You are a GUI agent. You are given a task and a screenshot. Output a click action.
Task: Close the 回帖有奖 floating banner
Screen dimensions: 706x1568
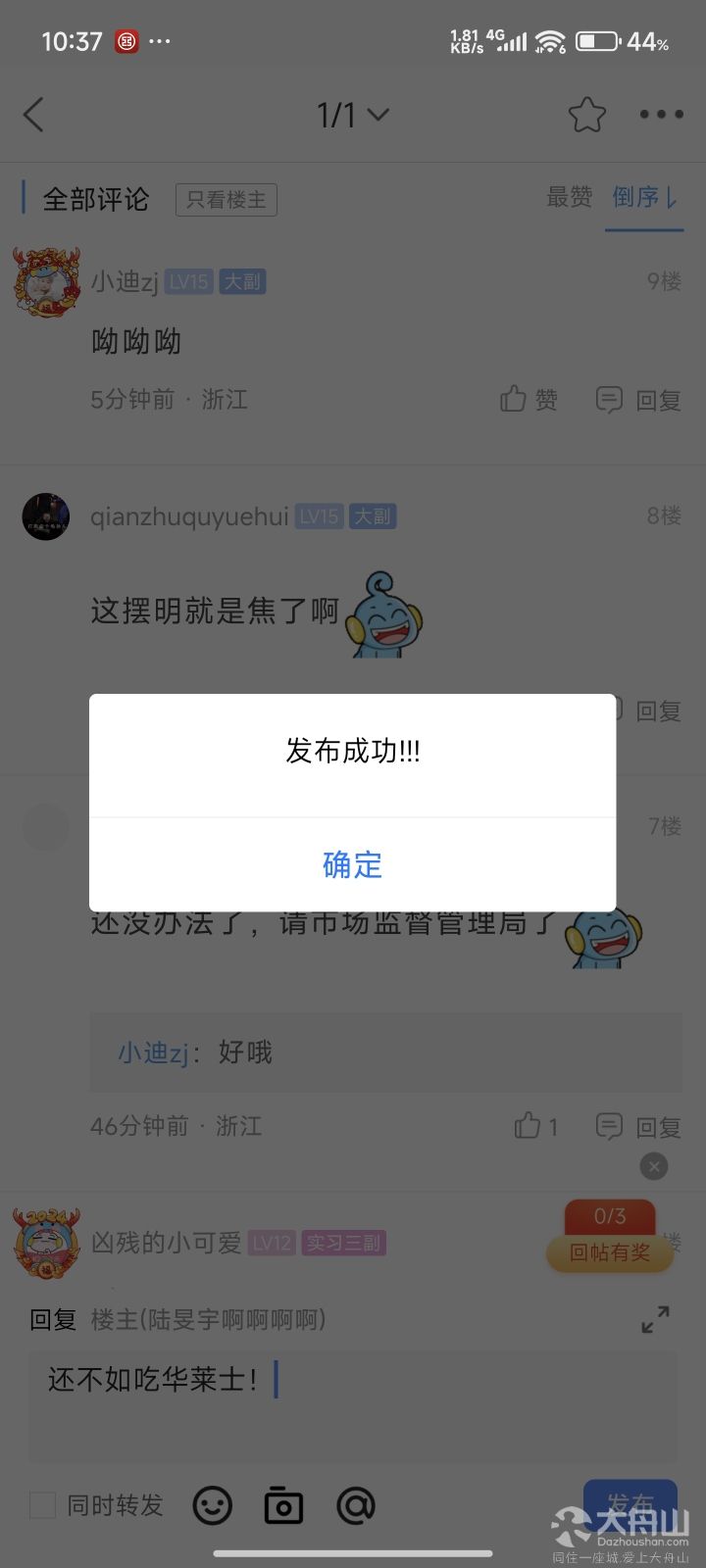tap(654, 1166)
